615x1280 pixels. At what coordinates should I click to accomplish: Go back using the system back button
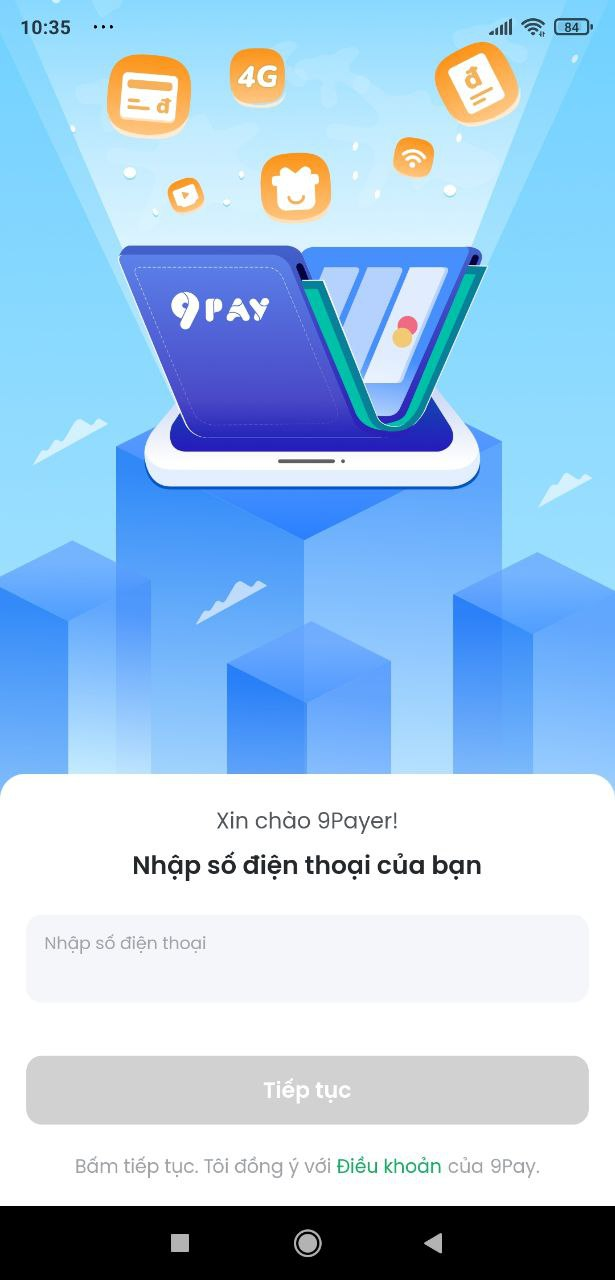pos(433,1243)
